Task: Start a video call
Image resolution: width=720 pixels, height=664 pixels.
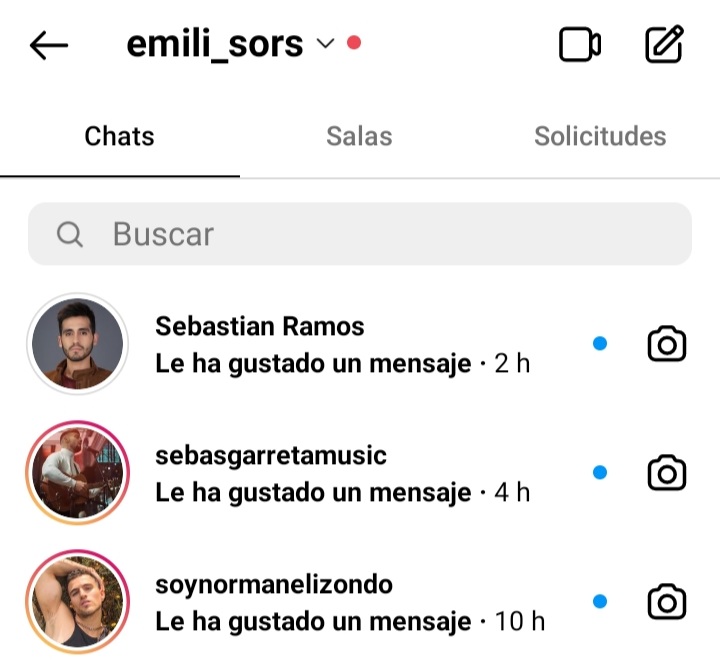Action: pyautogui.click(x=579, y=45)
